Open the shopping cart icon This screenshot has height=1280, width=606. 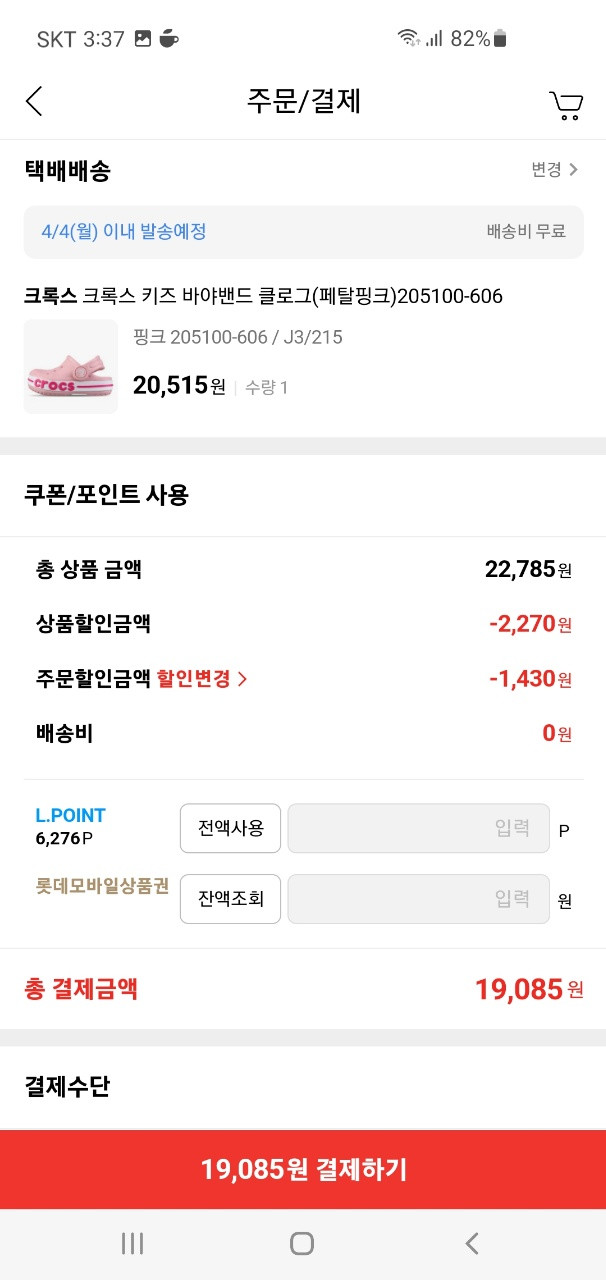pyautogui.click(x=566, y=104)
